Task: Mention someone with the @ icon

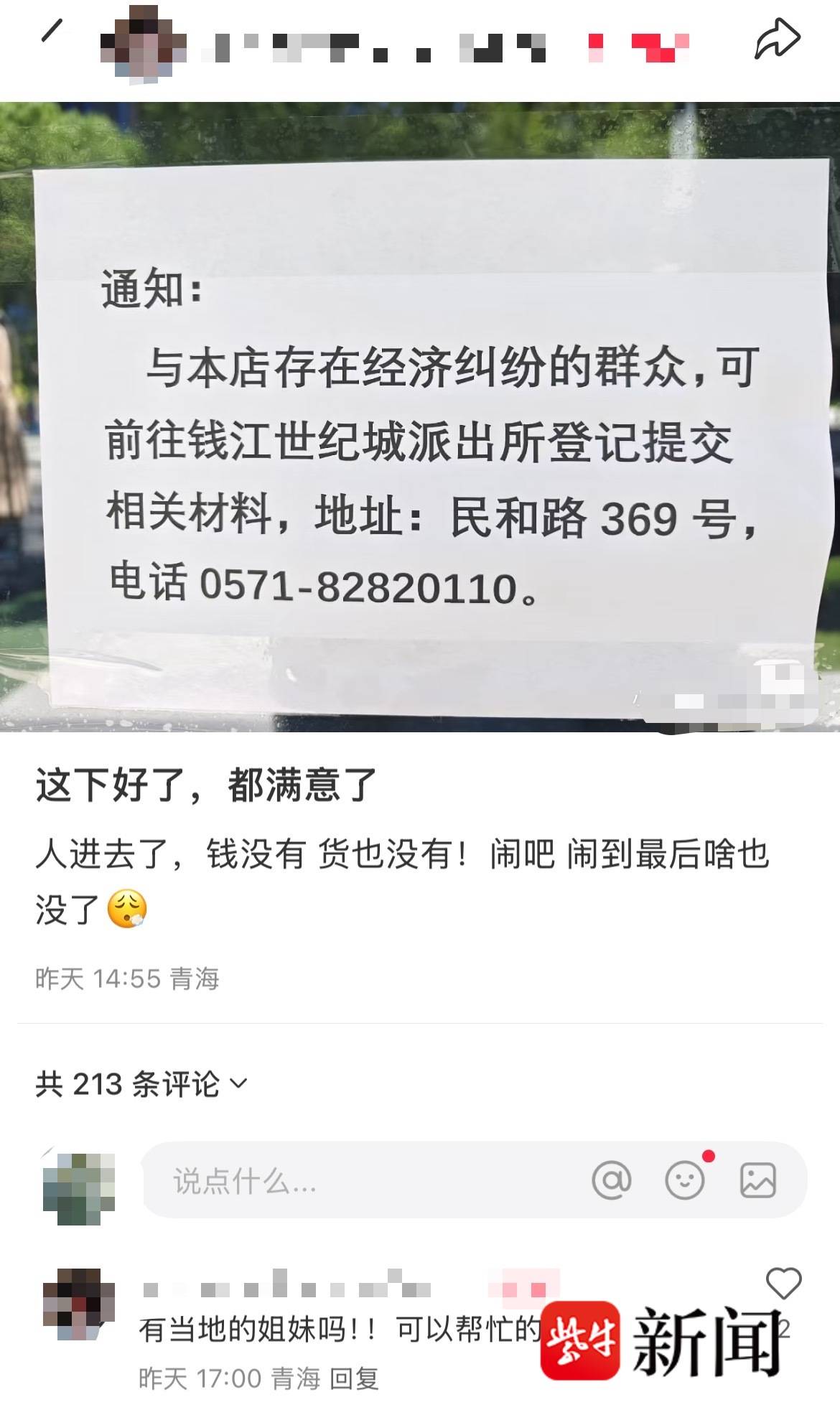Action: point(612,1180)
